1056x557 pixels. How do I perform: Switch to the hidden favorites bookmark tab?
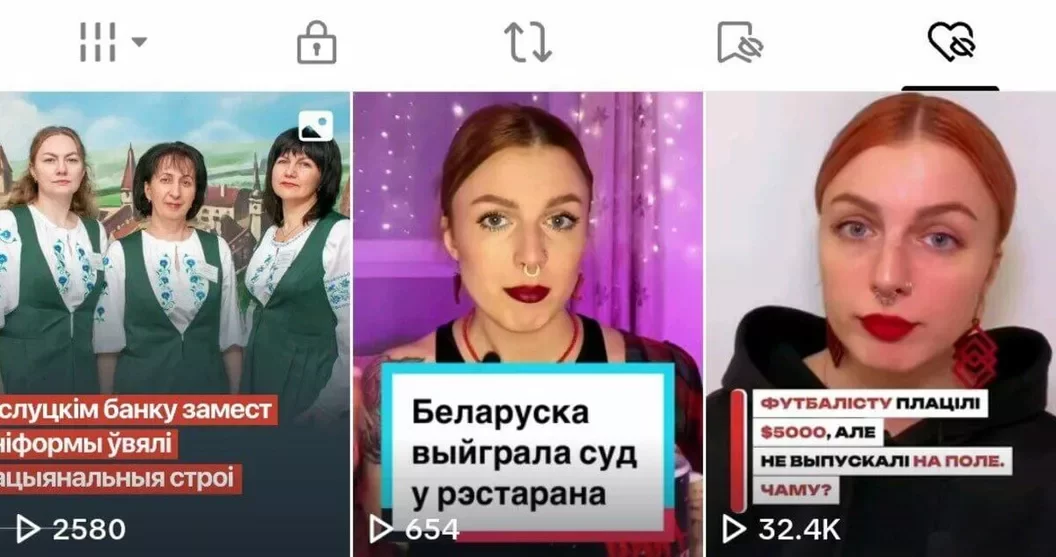point(739,43)
